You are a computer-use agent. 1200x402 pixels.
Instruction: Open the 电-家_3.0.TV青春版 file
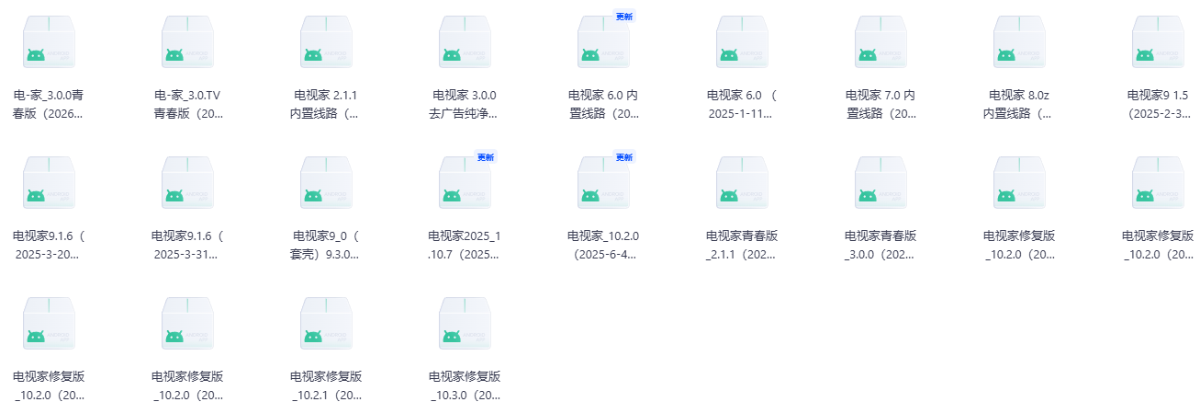(x=187, y=45)
